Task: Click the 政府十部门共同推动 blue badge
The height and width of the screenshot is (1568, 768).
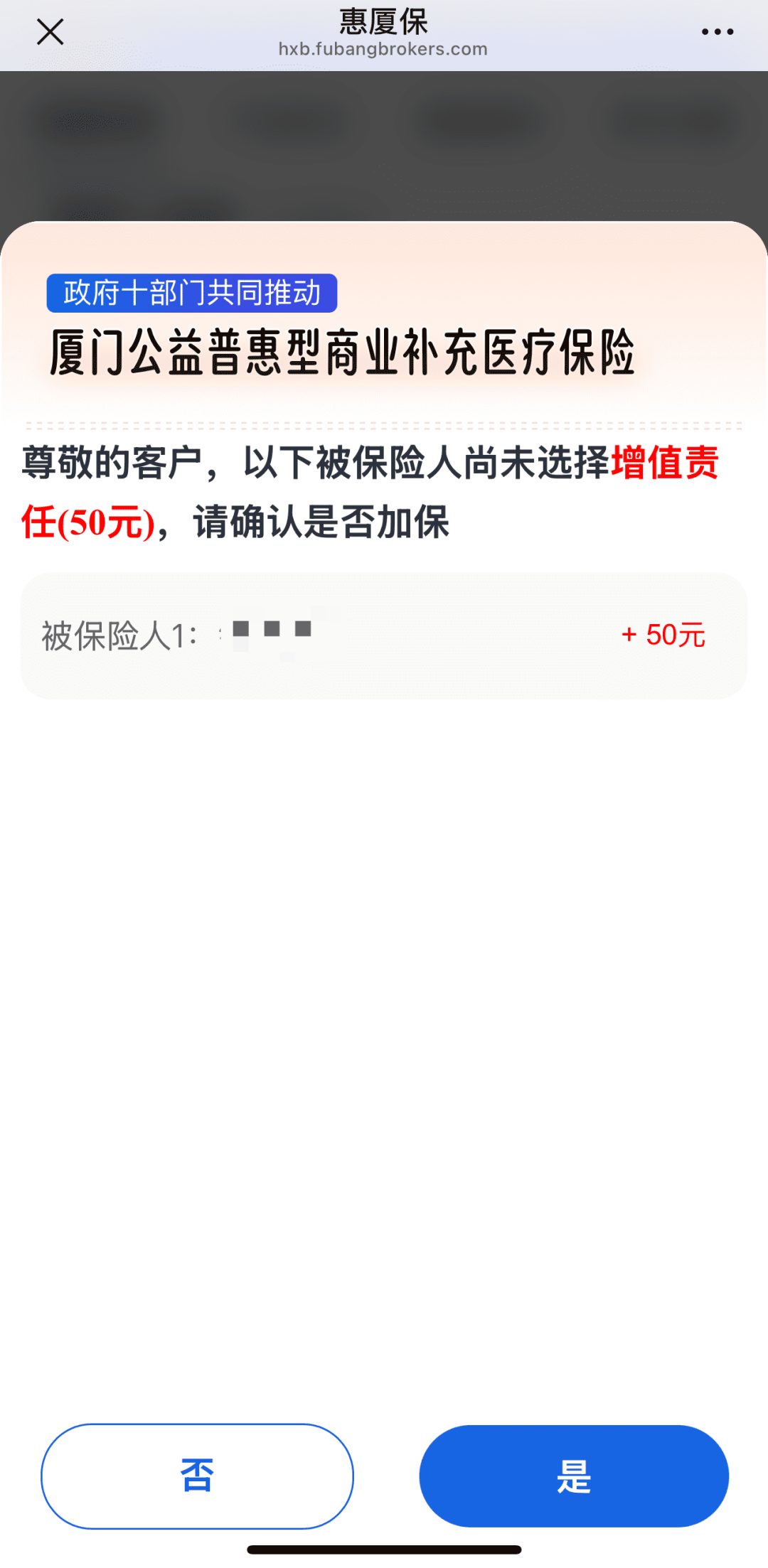Action: (192, 291)
